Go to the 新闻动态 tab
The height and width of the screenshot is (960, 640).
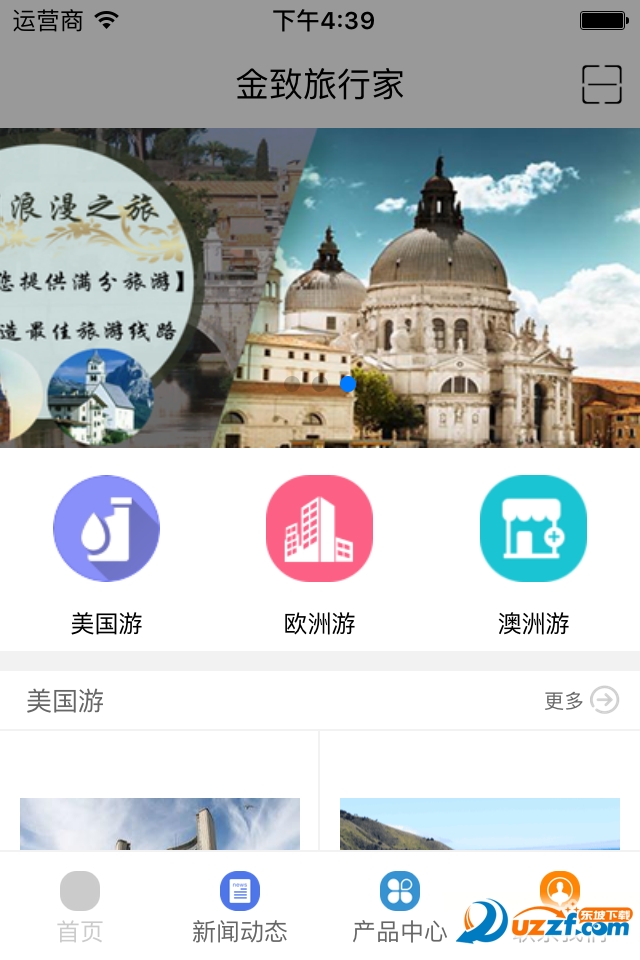point(240,906)
